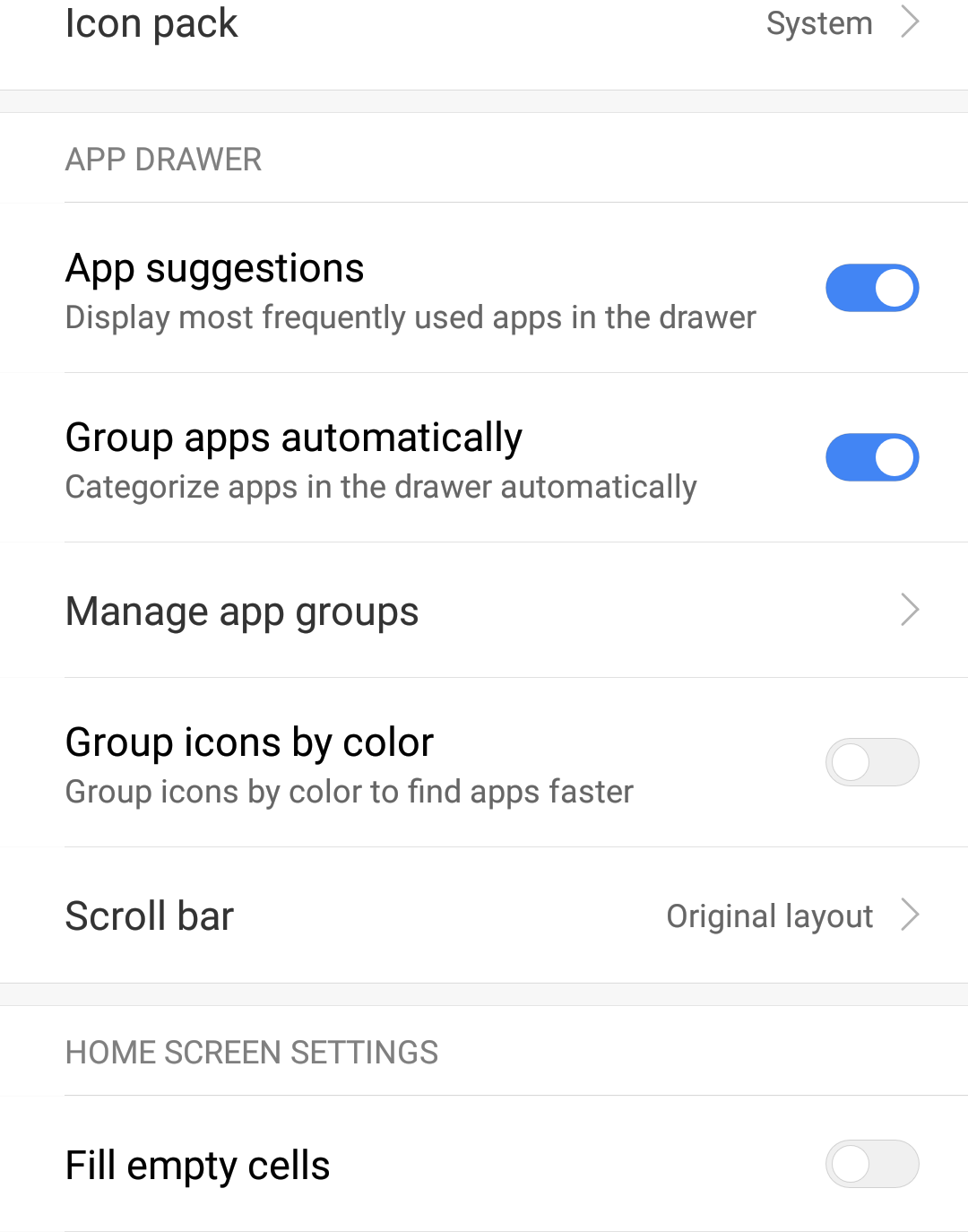968x1232 pixels.
Task: Turn off App suggestions switch
Action: click(871, 288)
